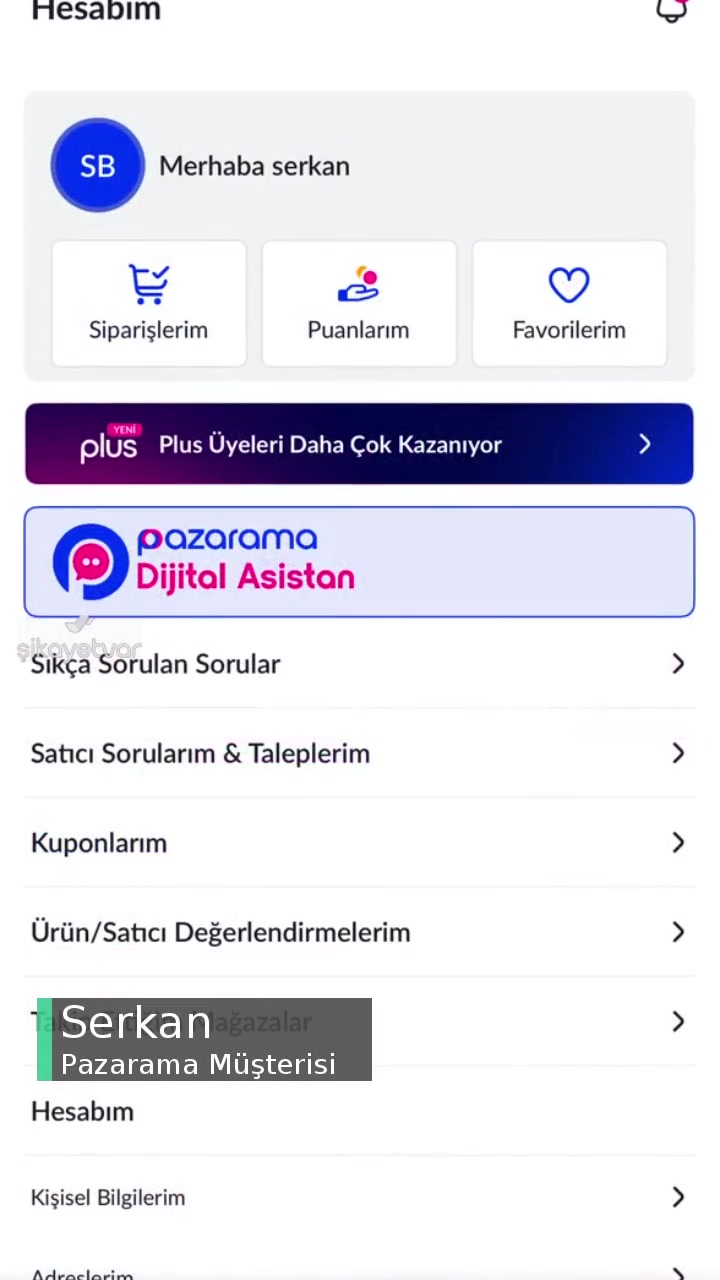
Task: Open the Siparişlerim cart icon
Action: click(x=148, y=283)
